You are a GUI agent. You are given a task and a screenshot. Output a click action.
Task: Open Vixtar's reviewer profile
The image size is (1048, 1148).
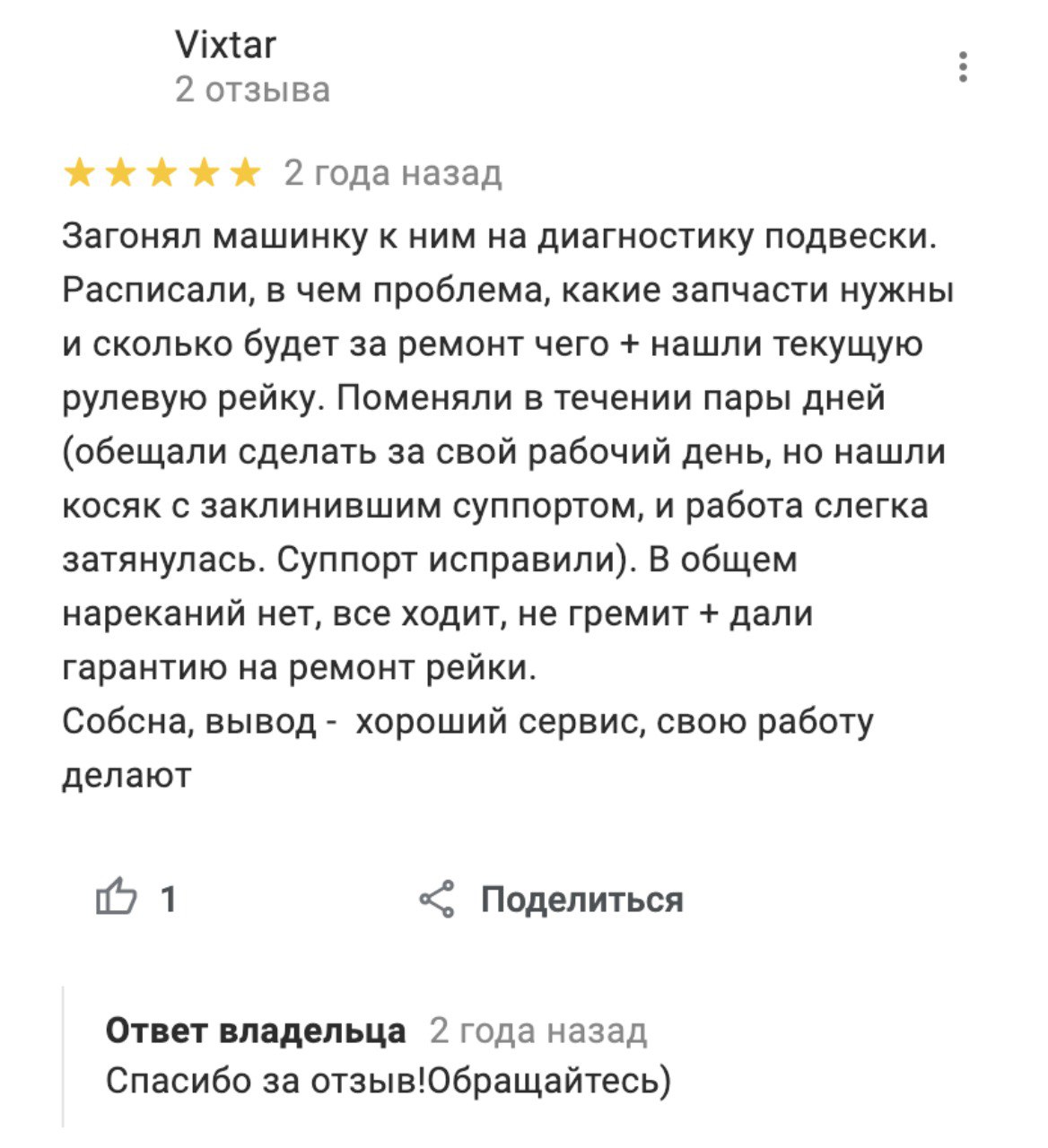225,44
